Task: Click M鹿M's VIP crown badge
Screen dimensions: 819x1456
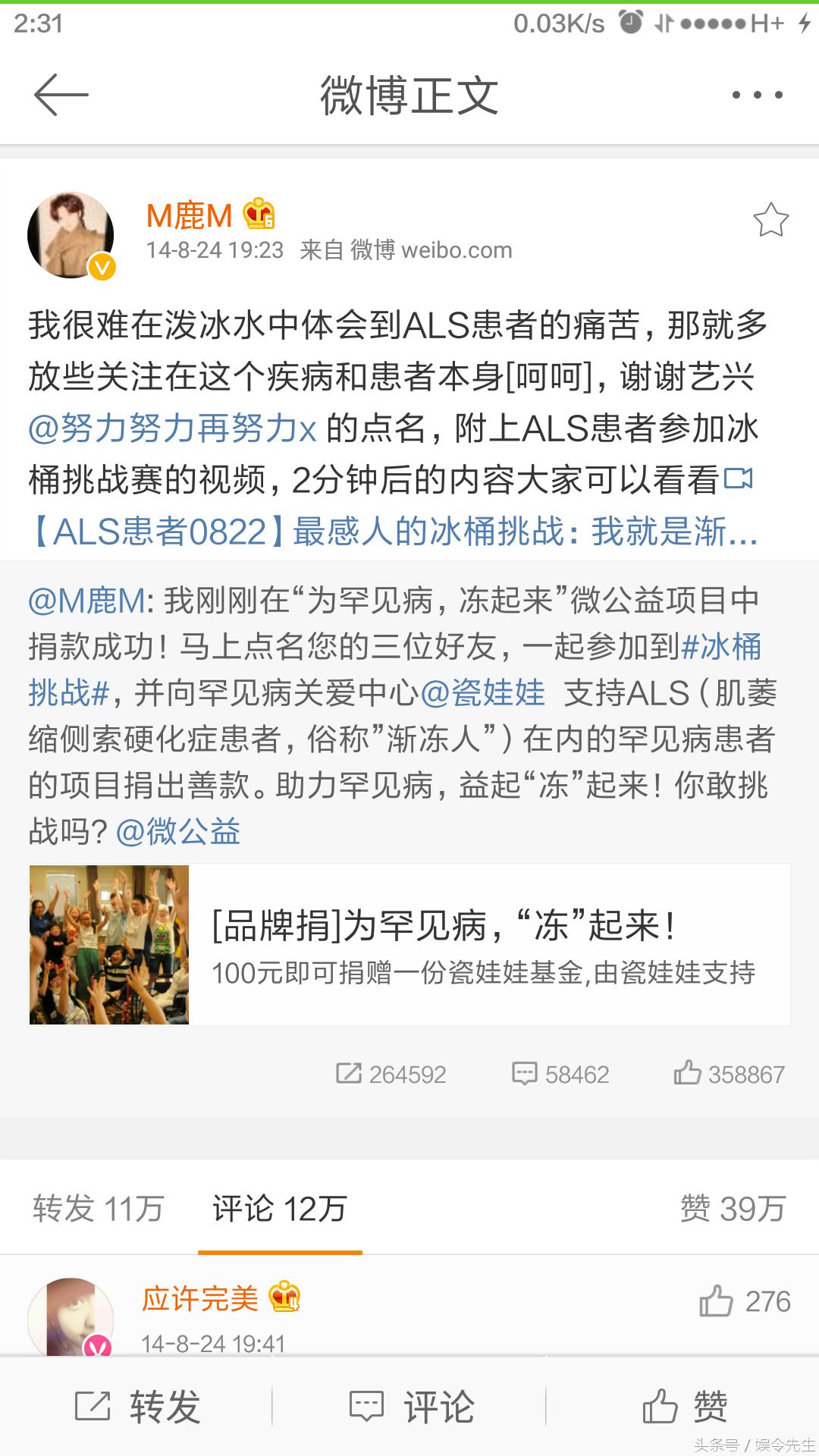Action: [259, 215]
